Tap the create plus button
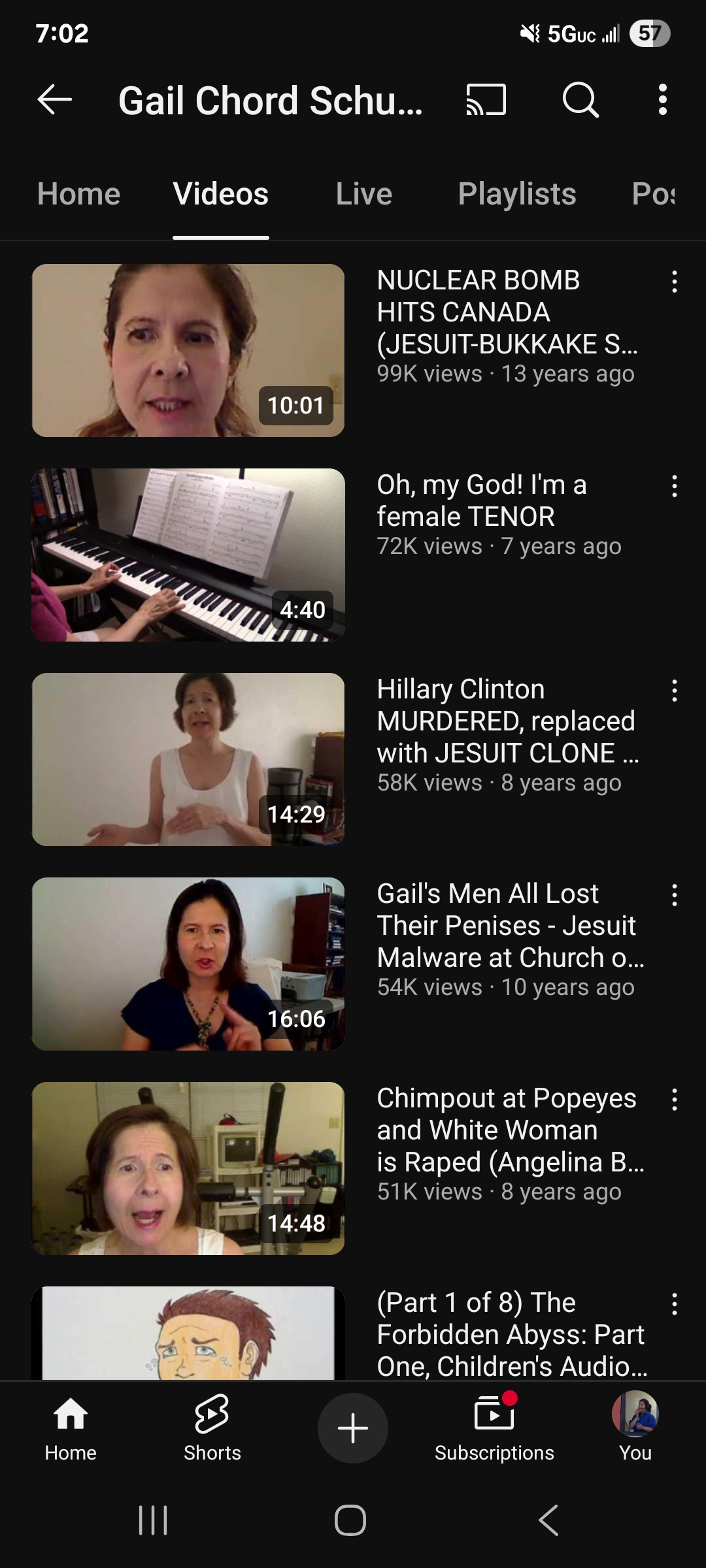The image size is (706, 1568). (x=353, y=1428)
